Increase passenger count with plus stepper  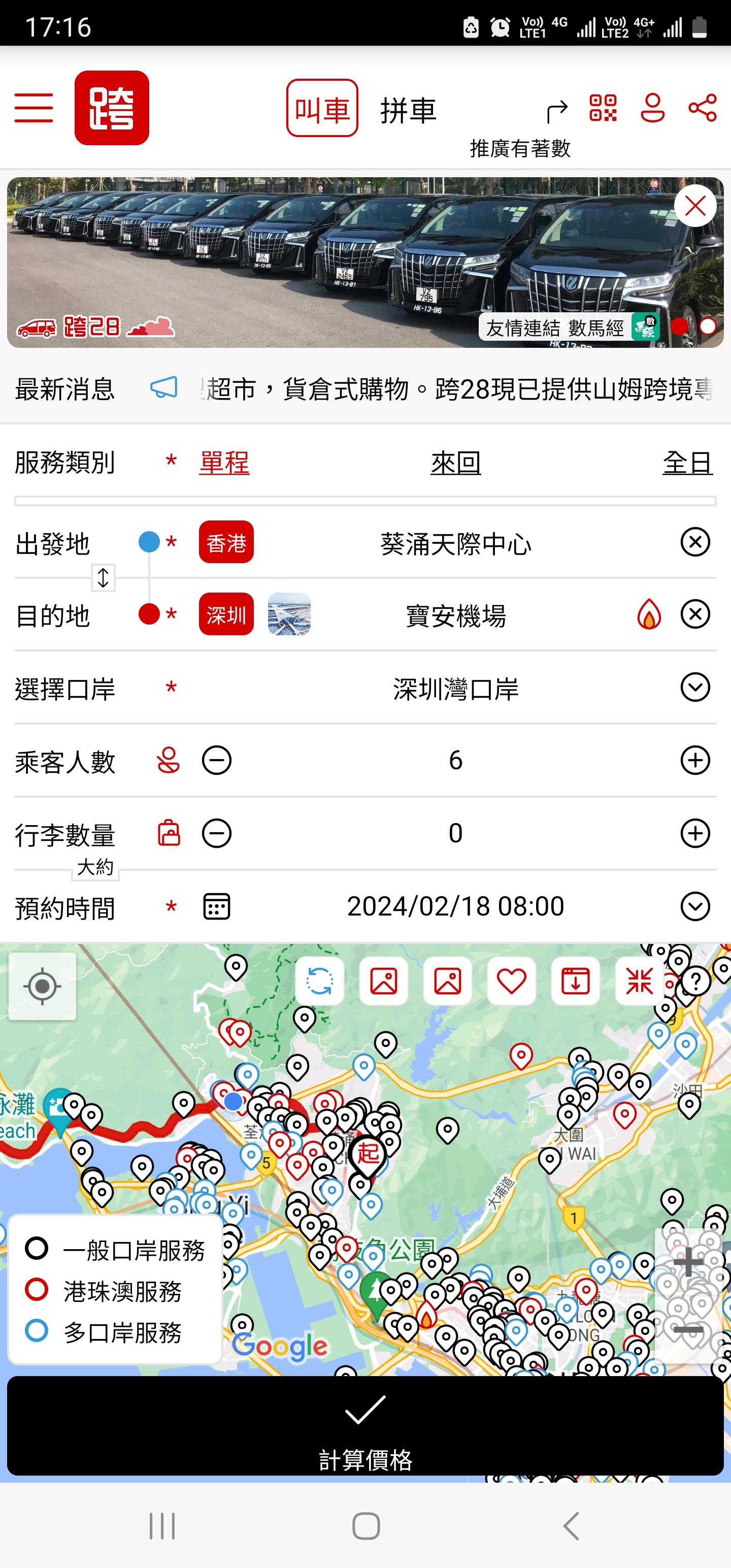[694, 760]
